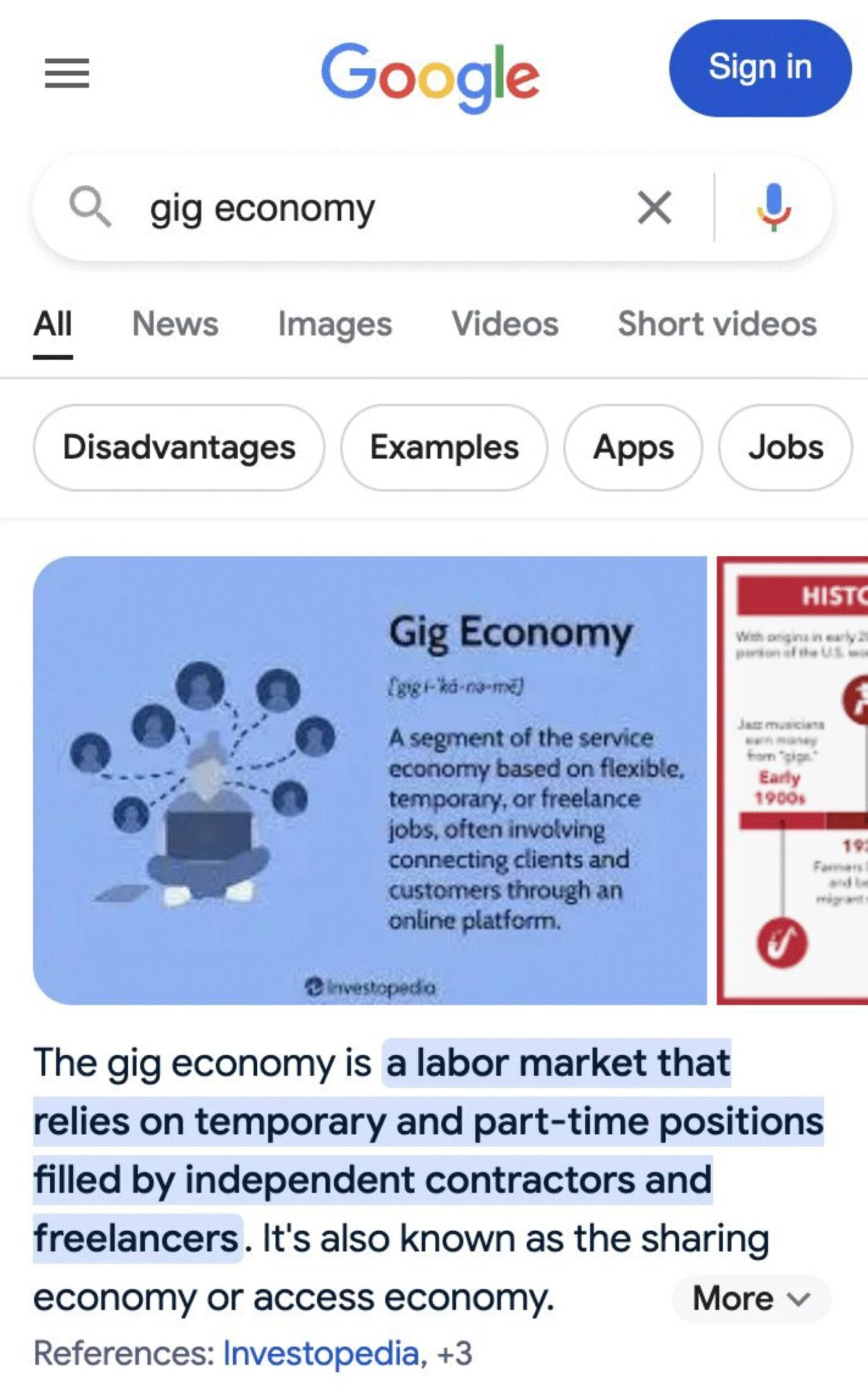868x1399 pixels.
Task: Switch to the News tab
Action: 175,324
